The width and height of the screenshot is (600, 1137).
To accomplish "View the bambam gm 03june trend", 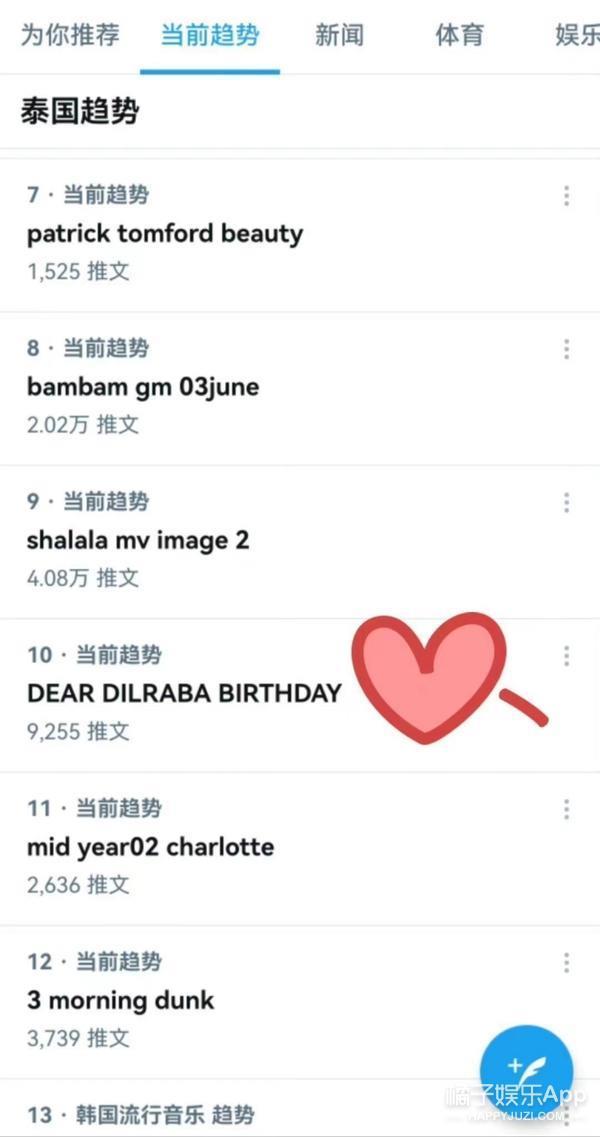I will pyautogui.click(x=143, y=387).
